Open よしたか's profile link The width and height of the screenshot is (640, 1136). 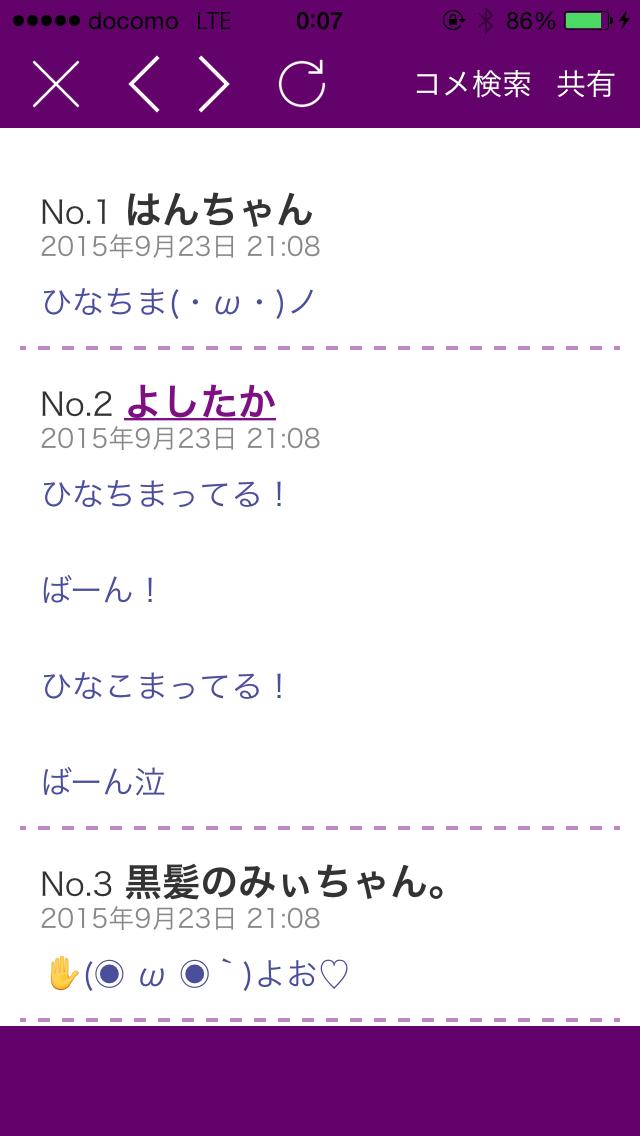(200, 402)
